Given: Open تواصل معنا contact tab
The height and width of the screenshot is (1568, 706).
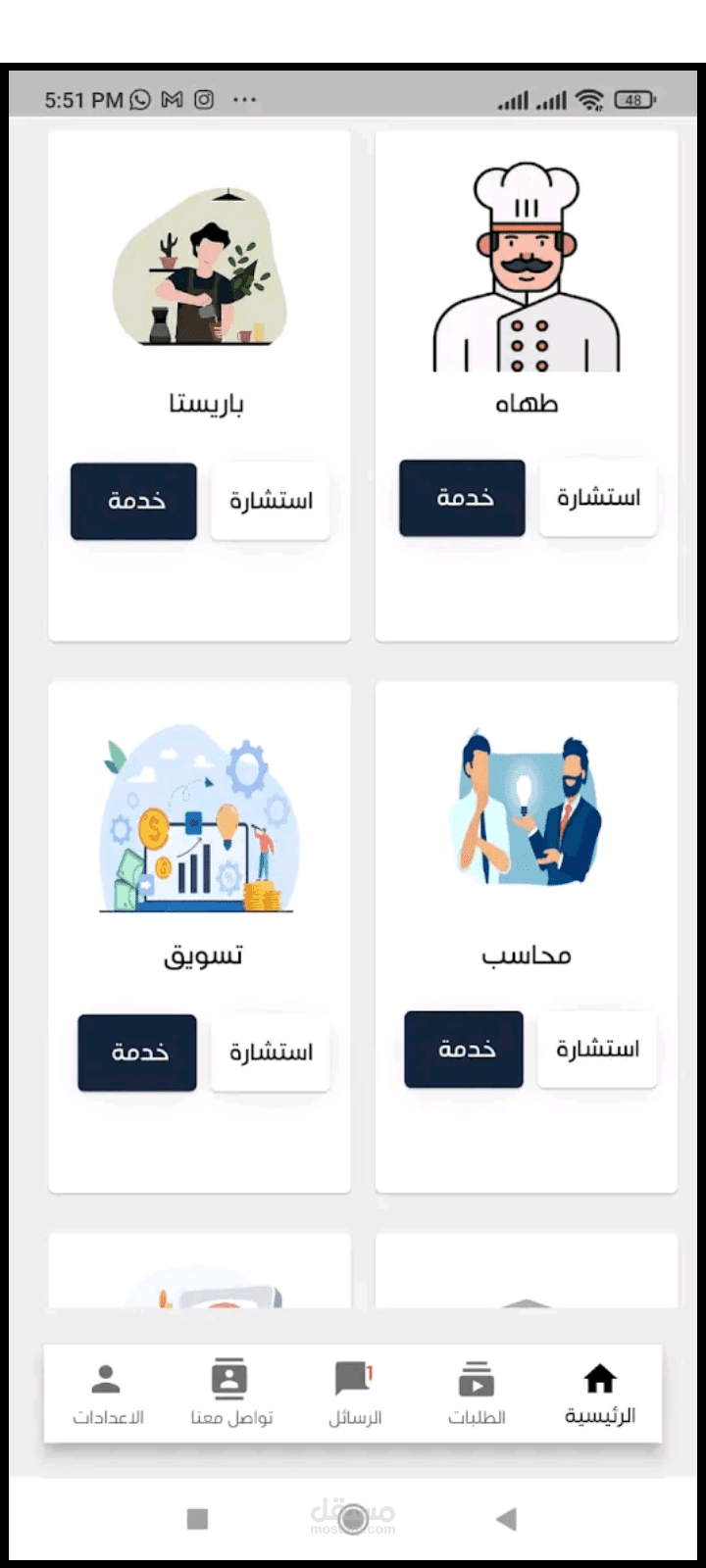Looking at the screenshot, I should click(x=230, y=1394).
